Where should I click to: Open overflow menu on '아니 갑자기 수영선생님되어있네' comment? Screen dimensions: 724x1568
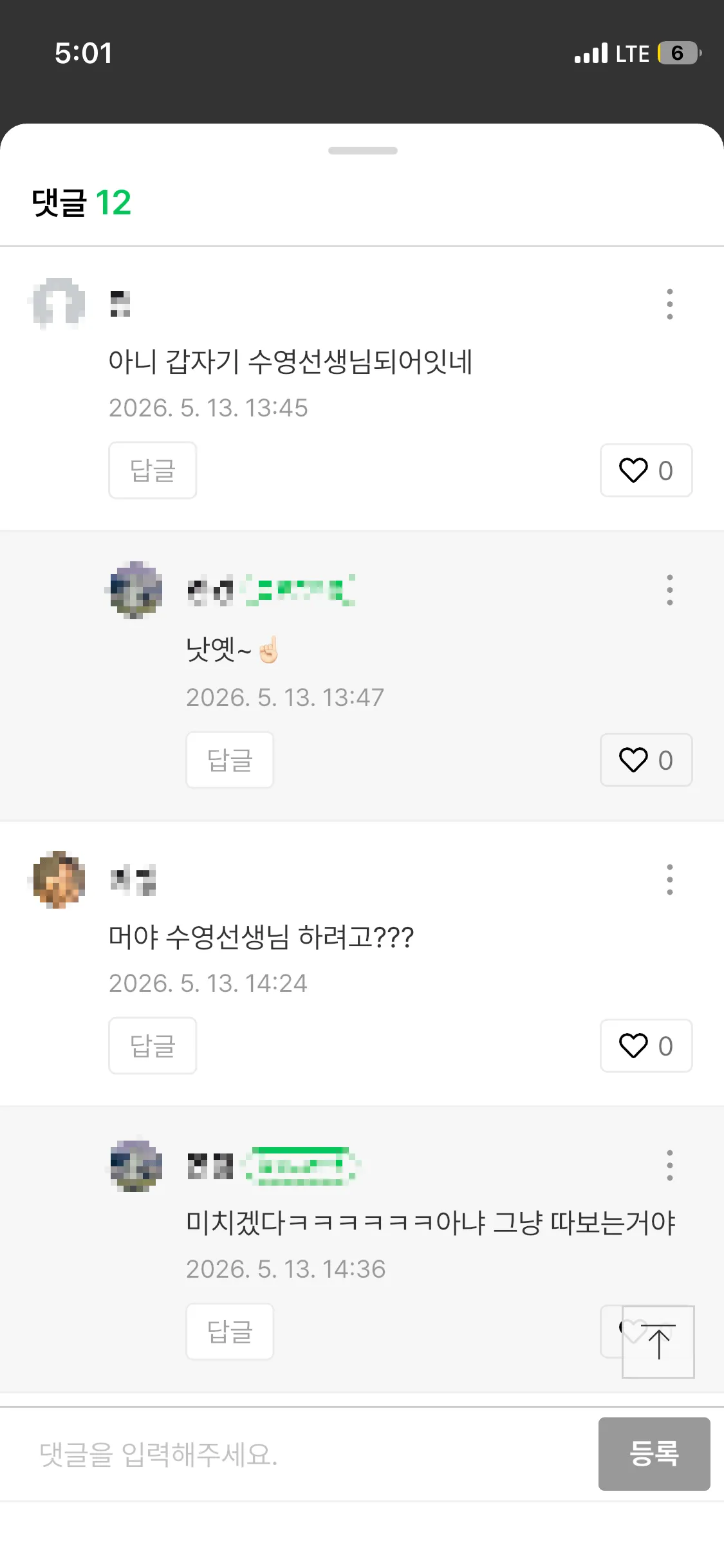point(669,304)
